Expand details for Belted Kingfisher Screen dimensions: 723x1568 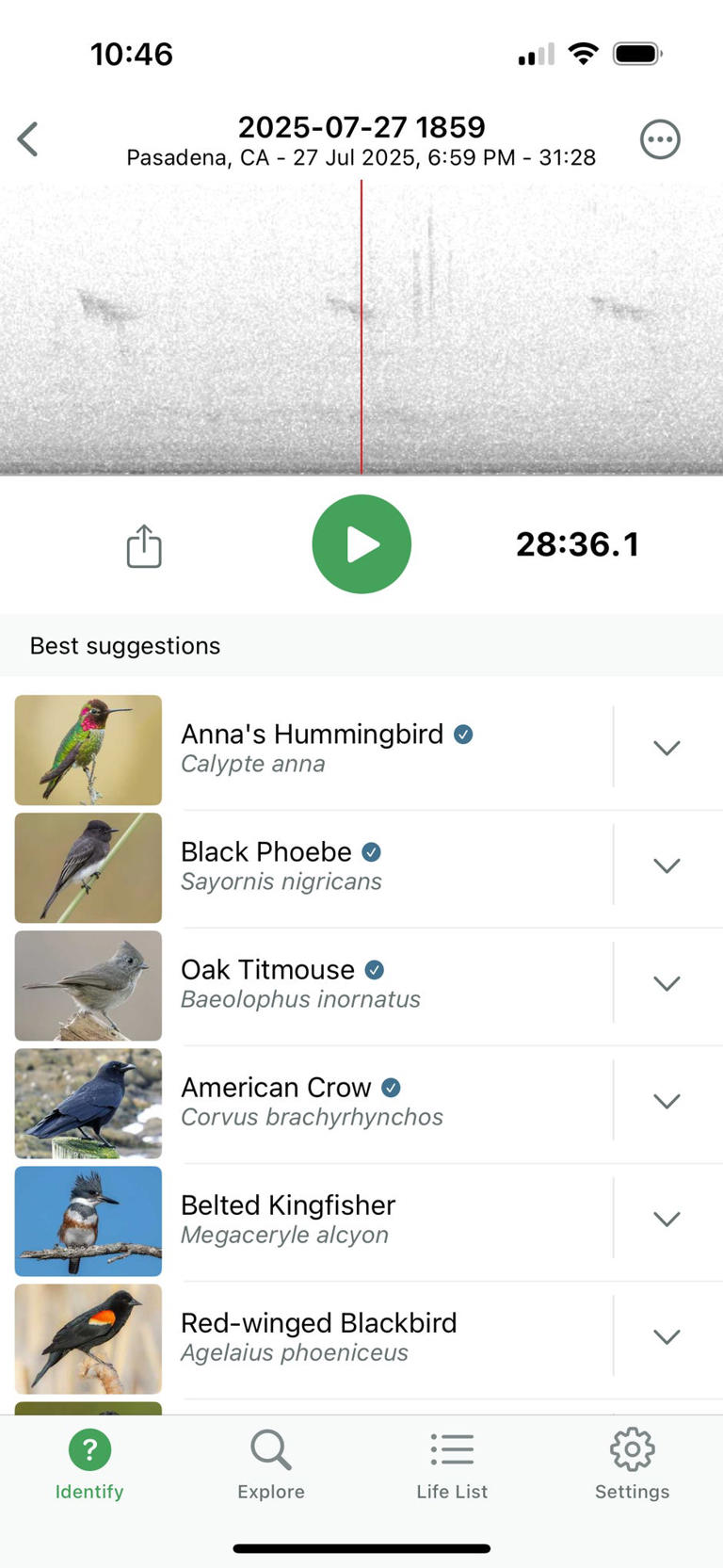point(667,1218)
